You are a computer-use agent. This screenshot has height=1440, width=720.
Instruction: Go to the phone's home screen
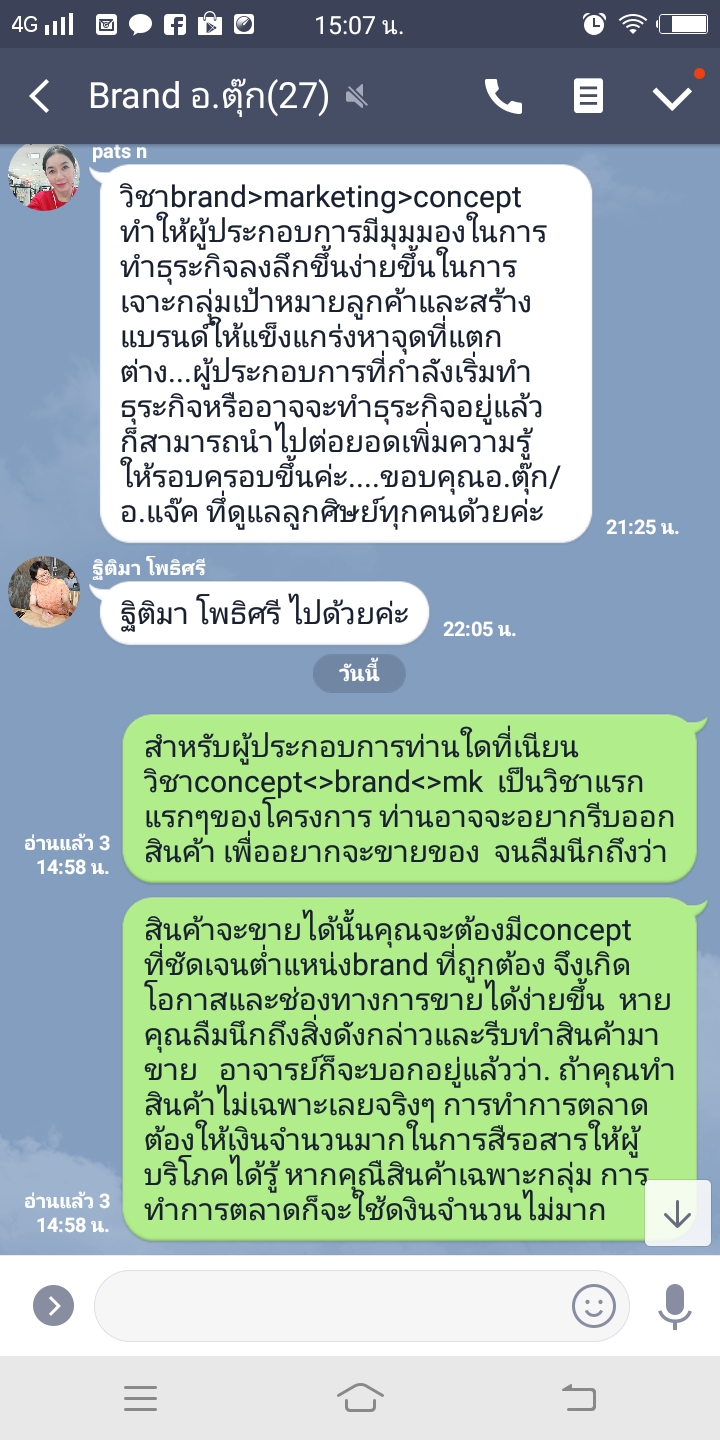(360, 1398)
